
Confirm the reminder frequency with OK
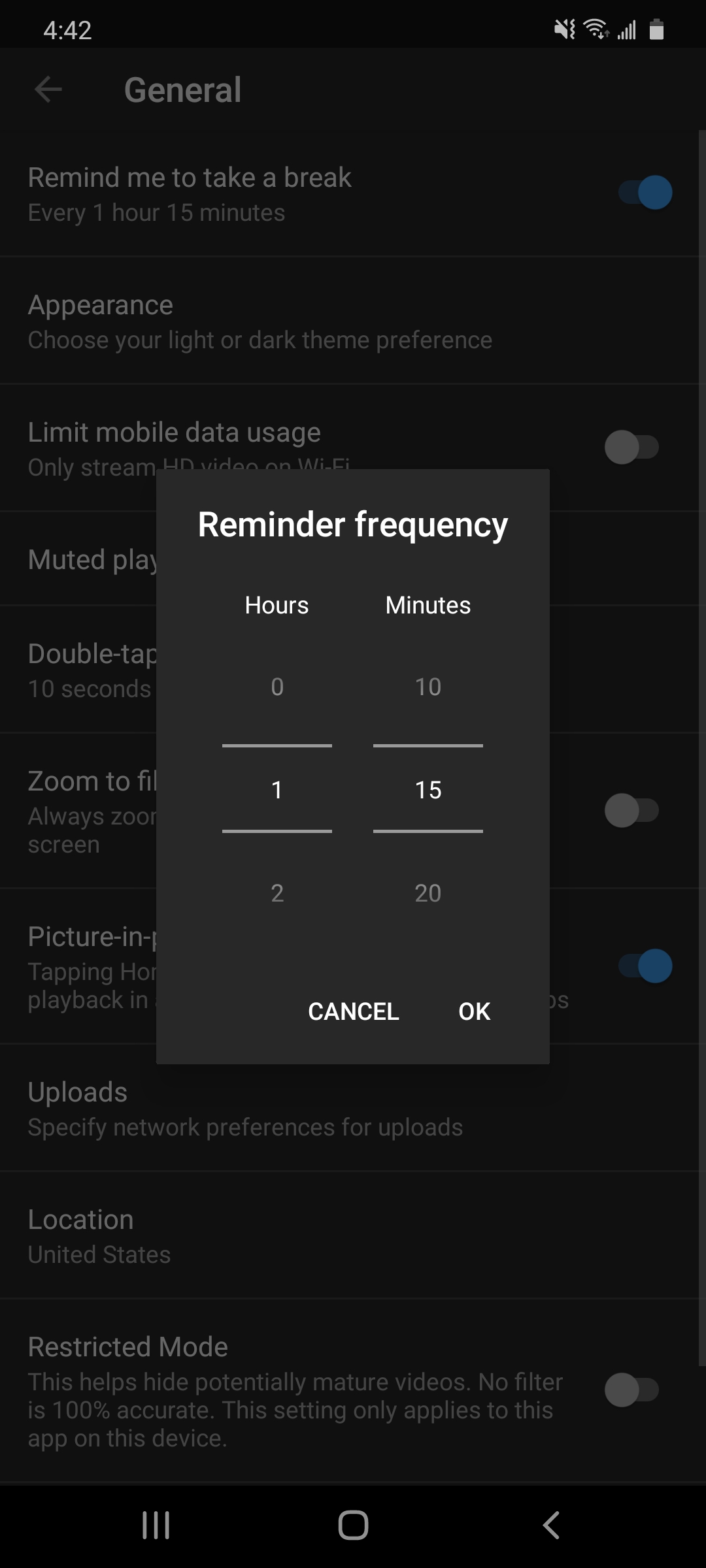(x=474, y=1011)
